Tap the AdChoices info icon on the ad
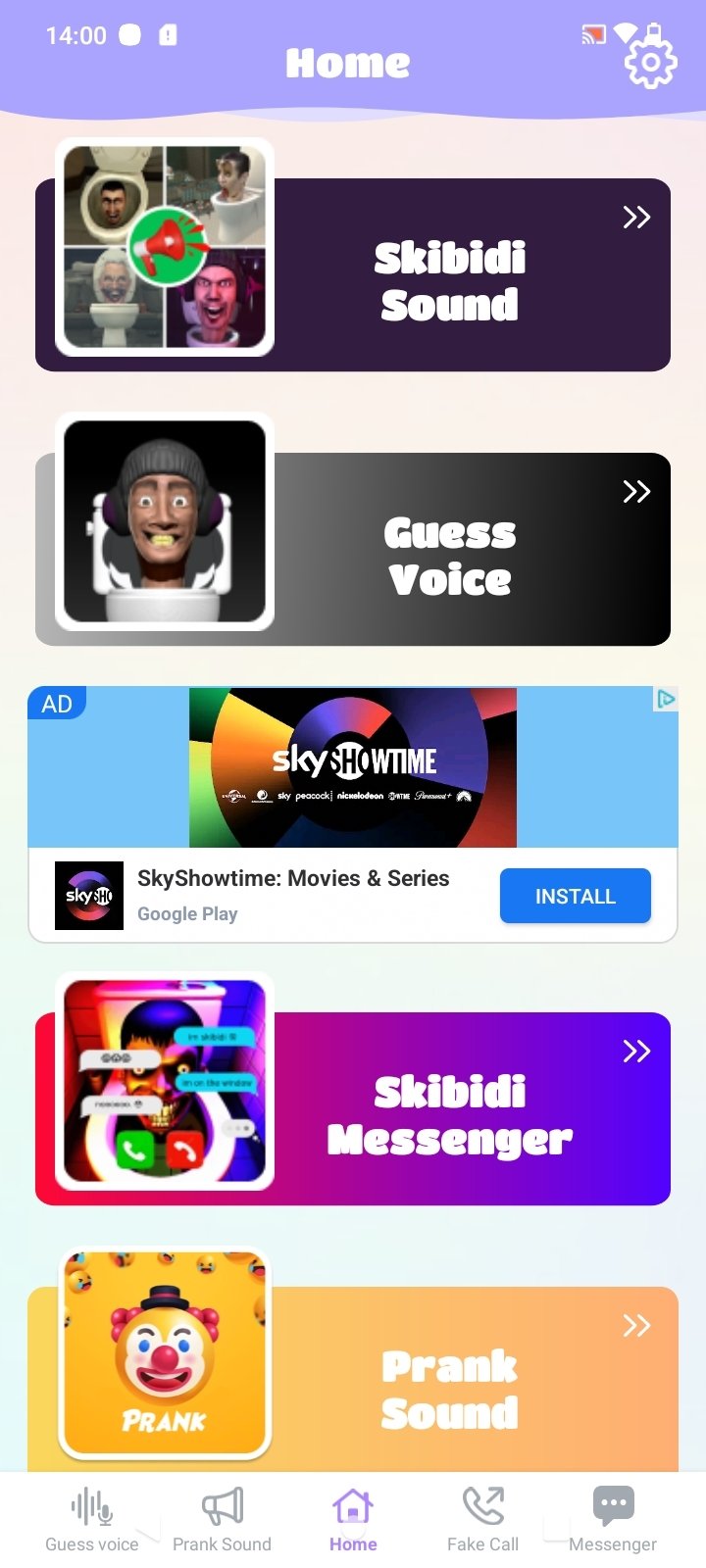The width and height of the screenshot is (706, 1568). (x=666, y=699)
